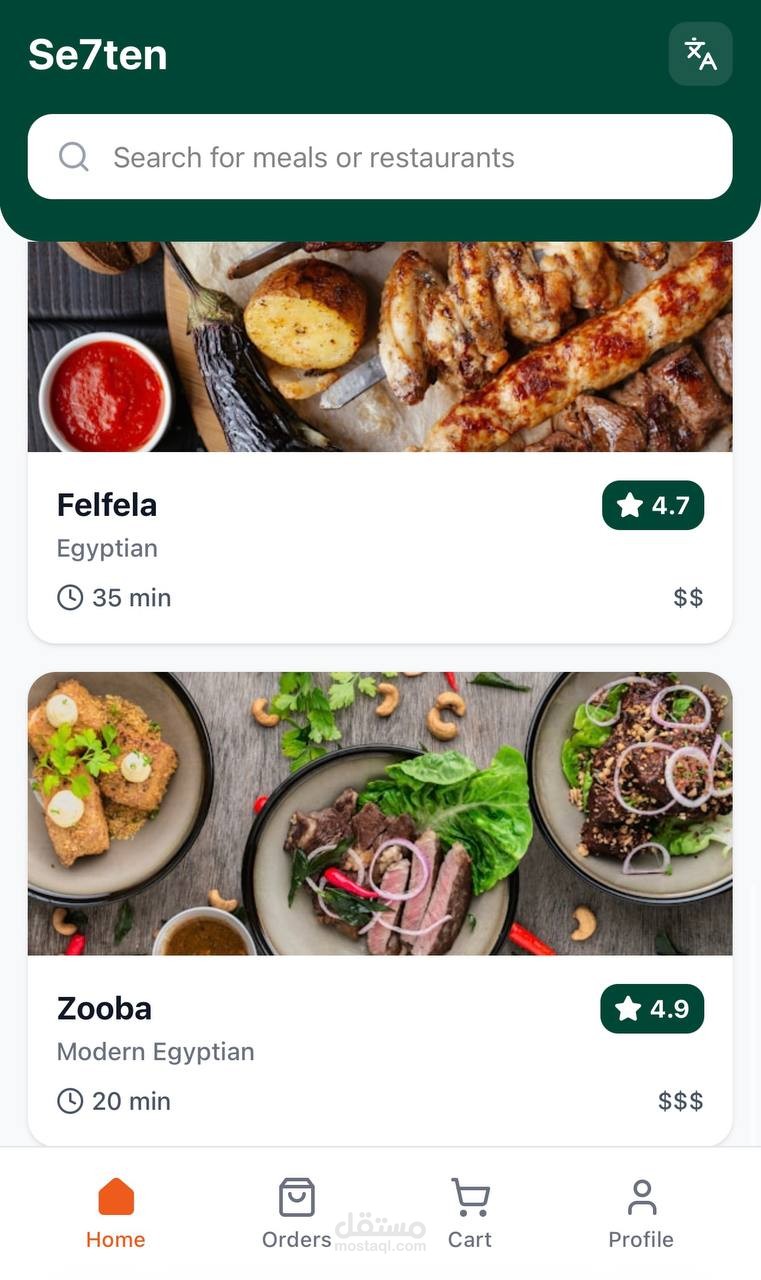View the Zooba restaurant card
Viewport: 761px width, 1280px height.
tap(380, 1008)
